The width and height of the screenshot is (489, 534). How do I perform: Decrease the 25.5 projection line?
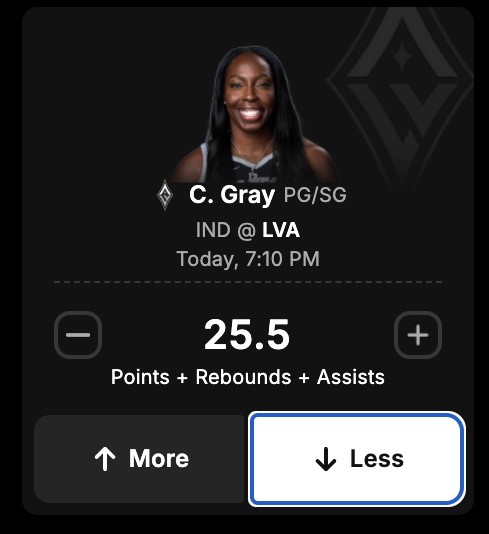[78, 335]
